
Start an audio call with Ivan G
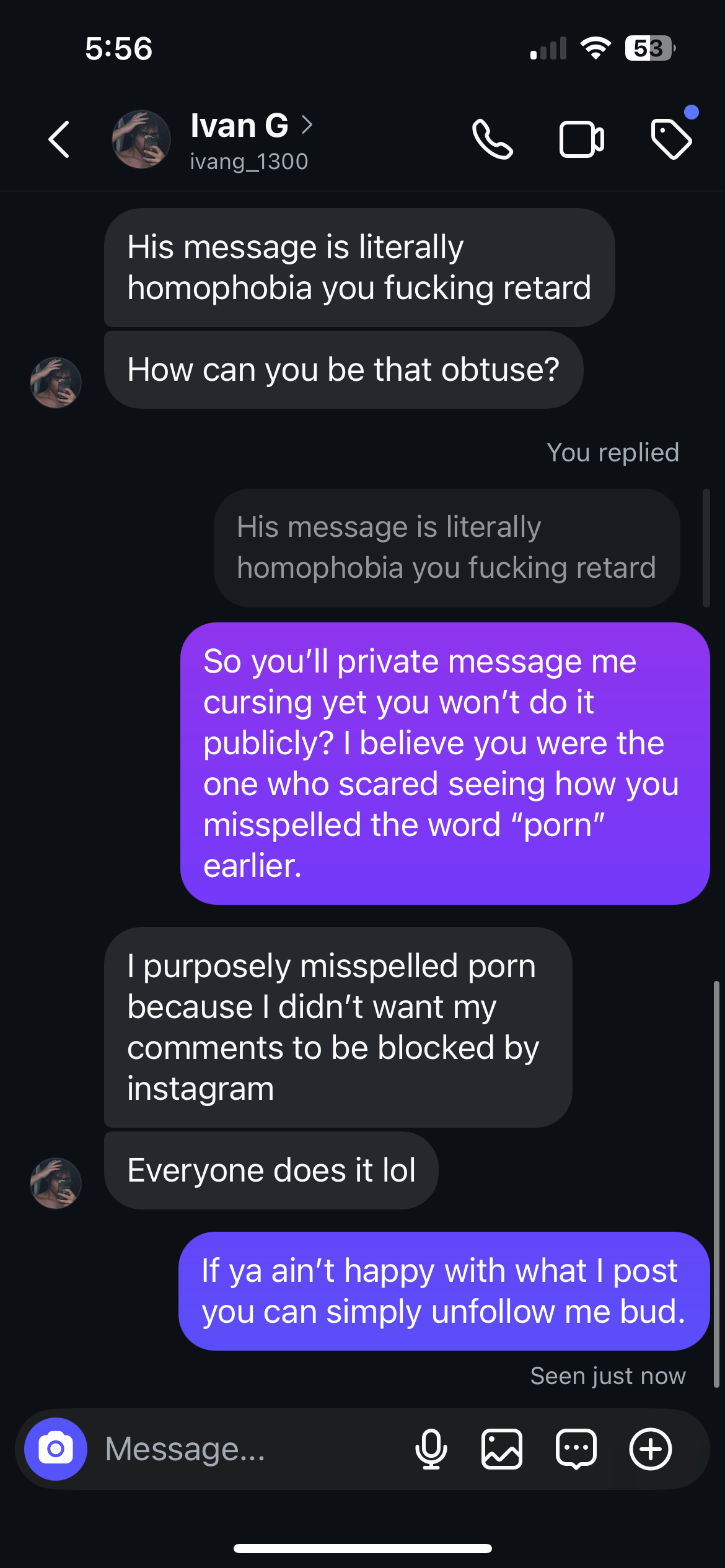pyautogui.click(x=493, y=139)
